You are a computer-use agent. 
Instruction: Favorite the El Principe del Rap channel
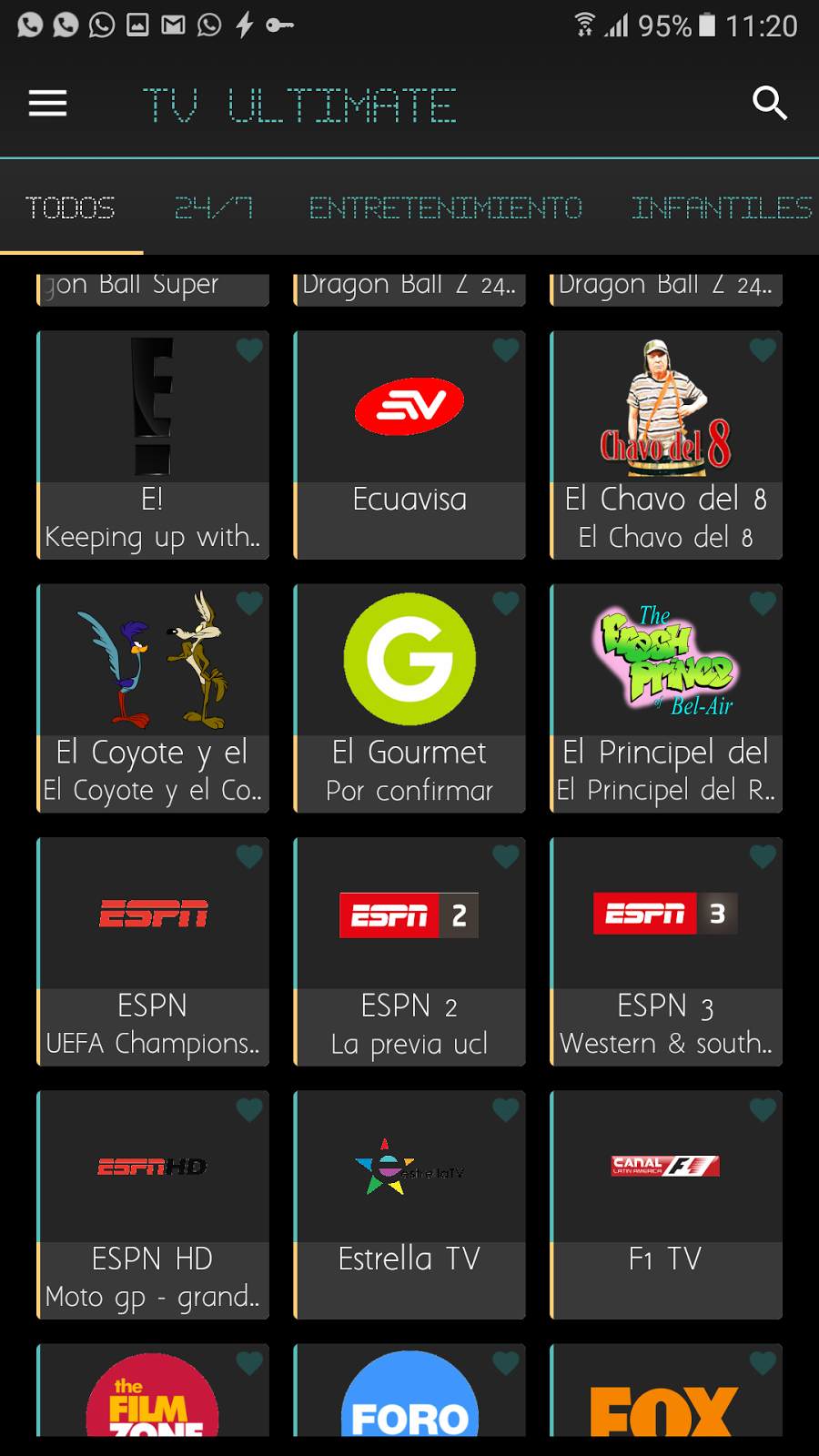tap(763, 603)
